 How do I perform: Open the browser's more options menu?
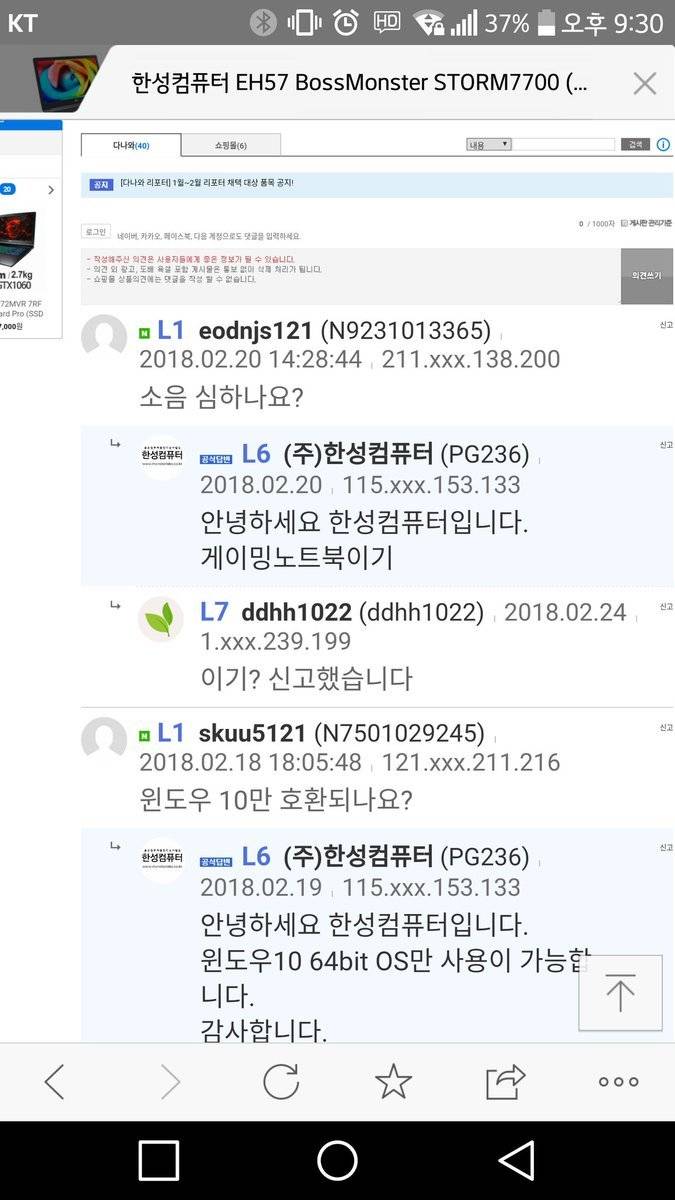point(618,1081)
